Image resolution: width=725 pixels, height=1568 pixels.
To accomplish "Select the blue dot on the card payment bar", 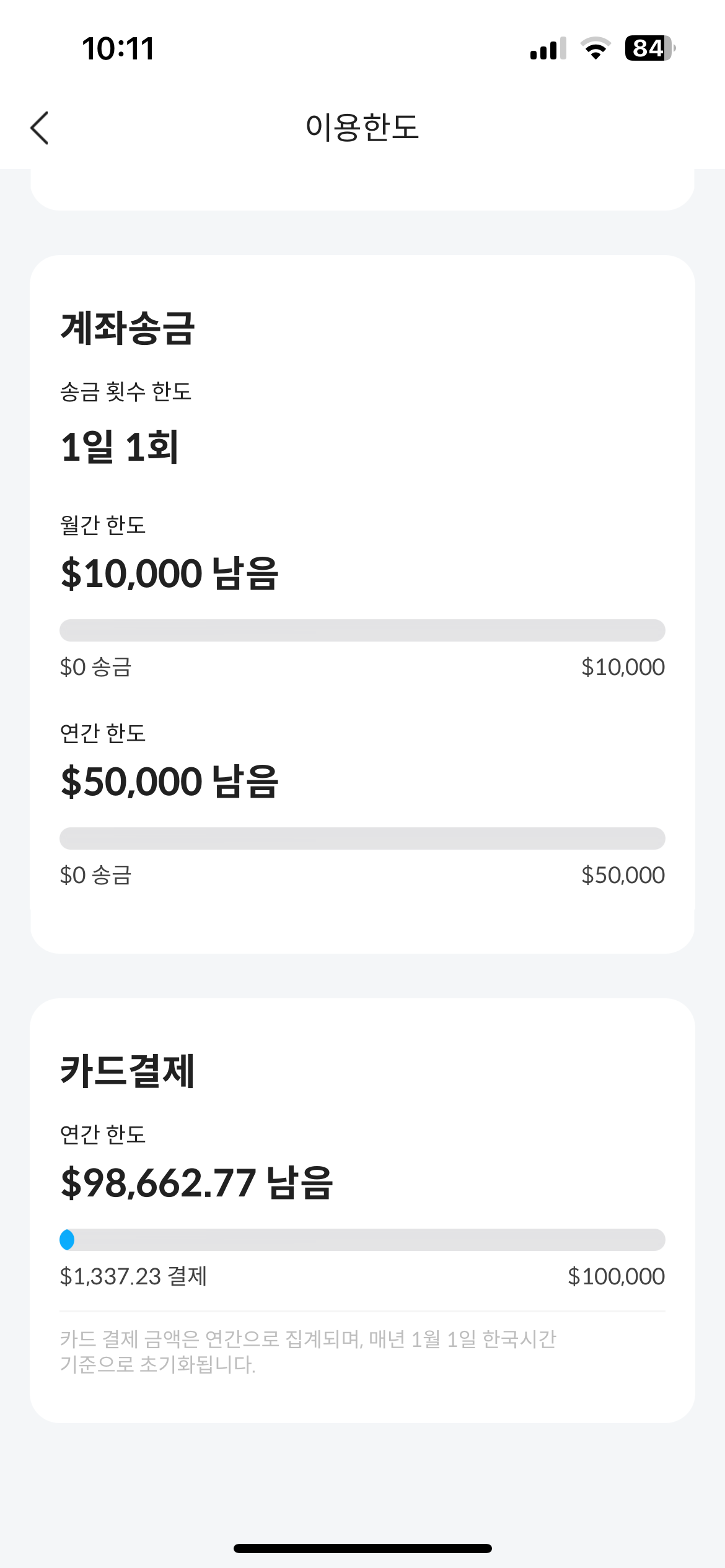I will point(68,1240).
